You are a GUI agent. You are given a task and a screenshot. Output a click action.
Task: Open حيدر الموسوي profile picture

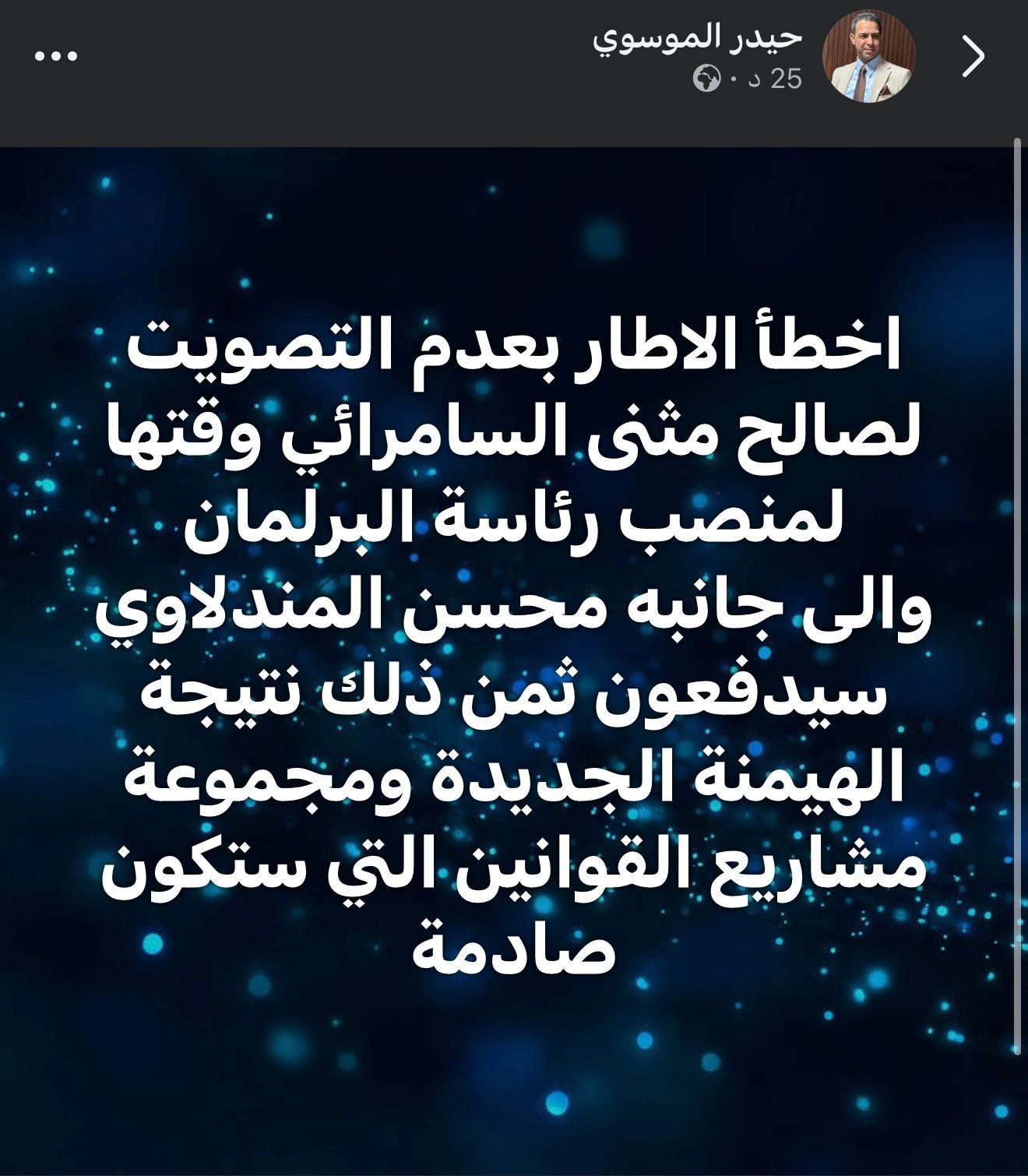tap(868, 57)
